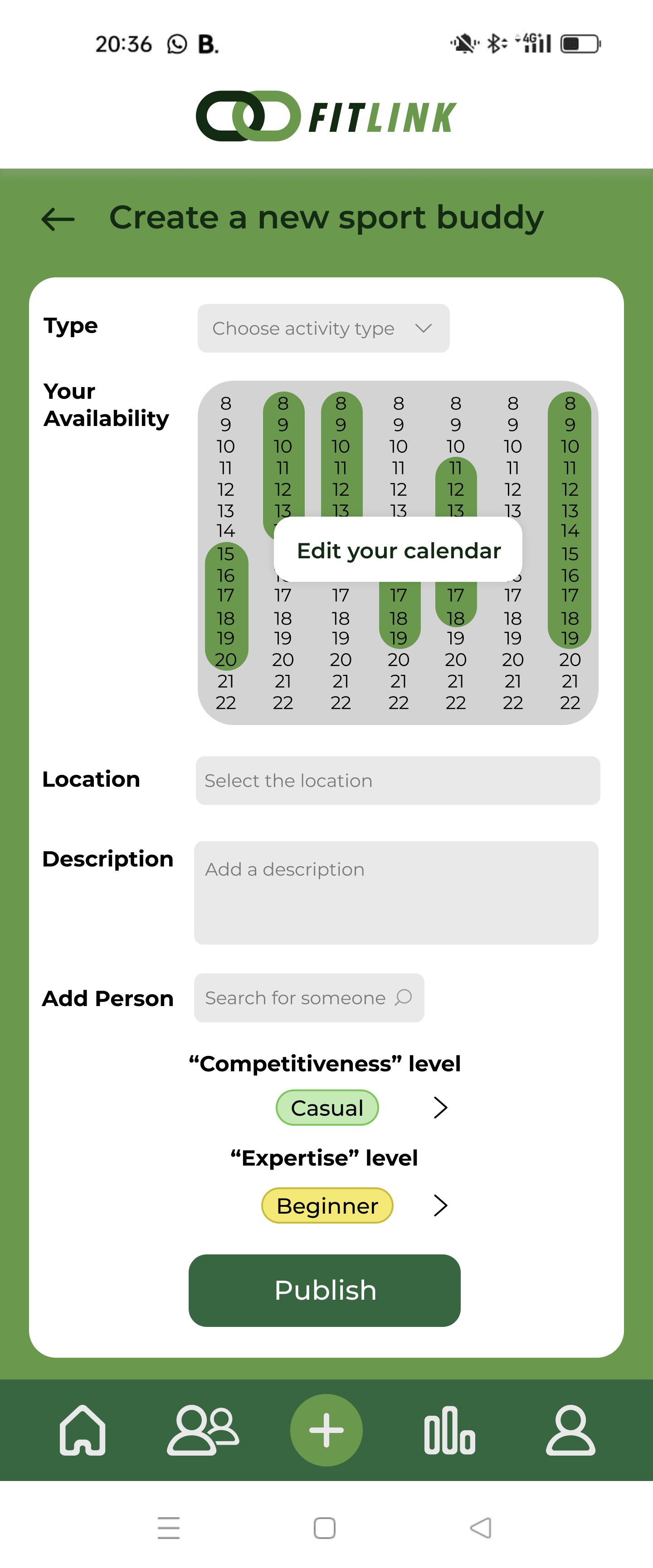The image size is (653, 1568).
Task: Tap the Search for someone field
Action: tap(309, 997)
